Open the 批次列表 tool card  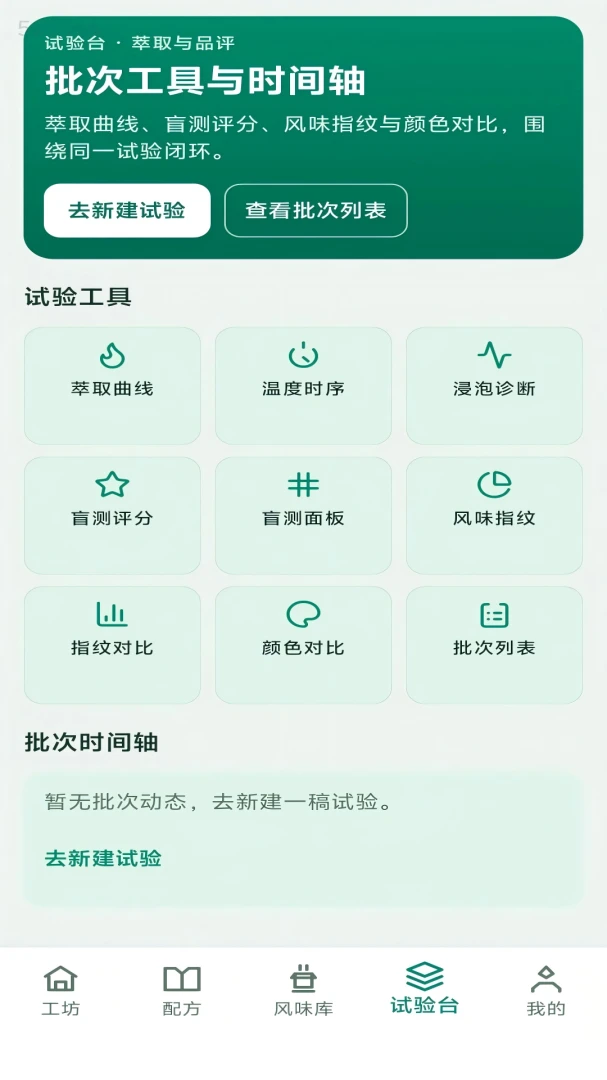click(494, 645)
